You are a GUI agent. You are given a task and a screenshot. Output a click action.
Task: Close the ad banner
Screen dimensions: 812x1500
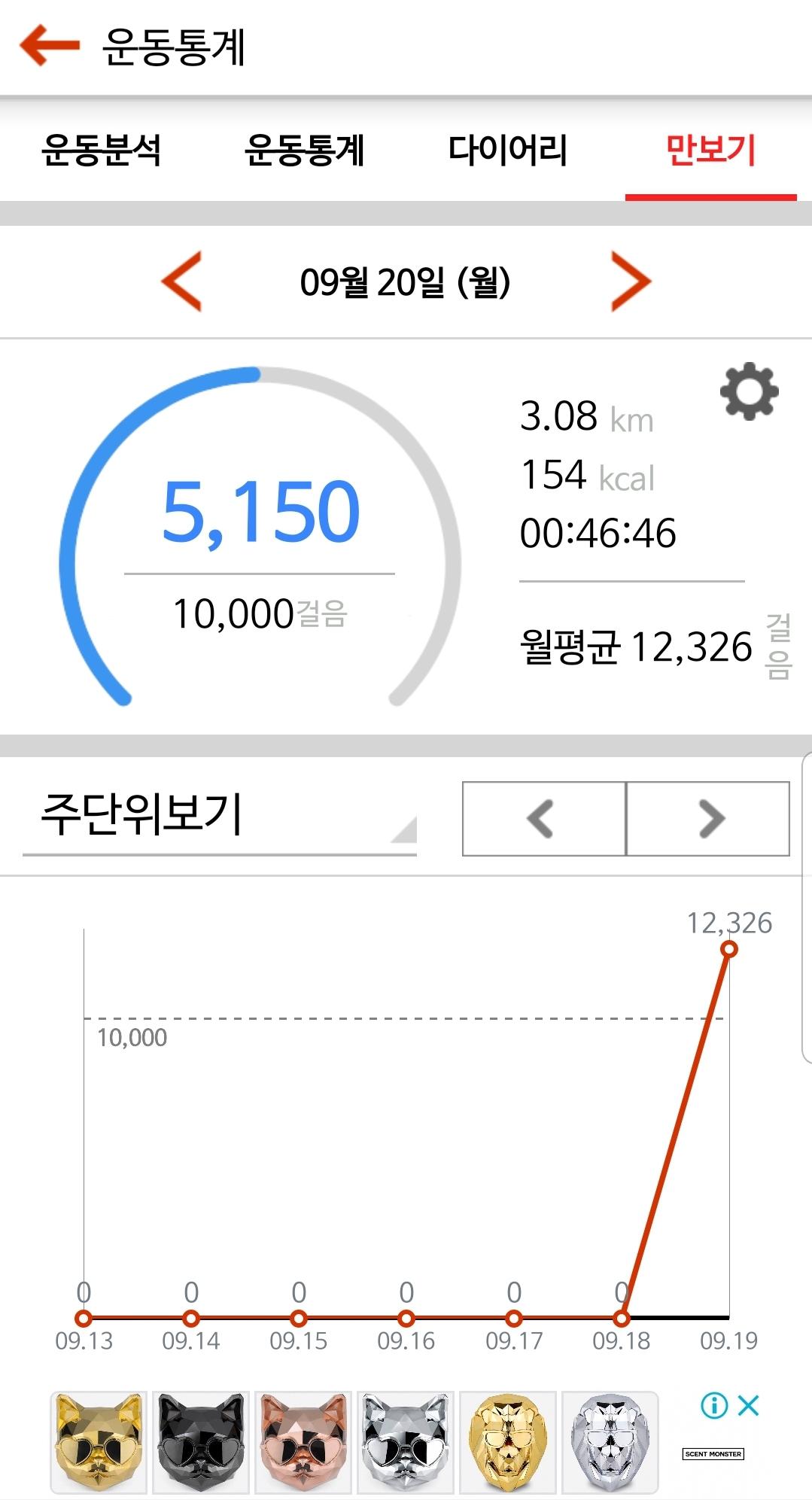tap(749, 1405)
